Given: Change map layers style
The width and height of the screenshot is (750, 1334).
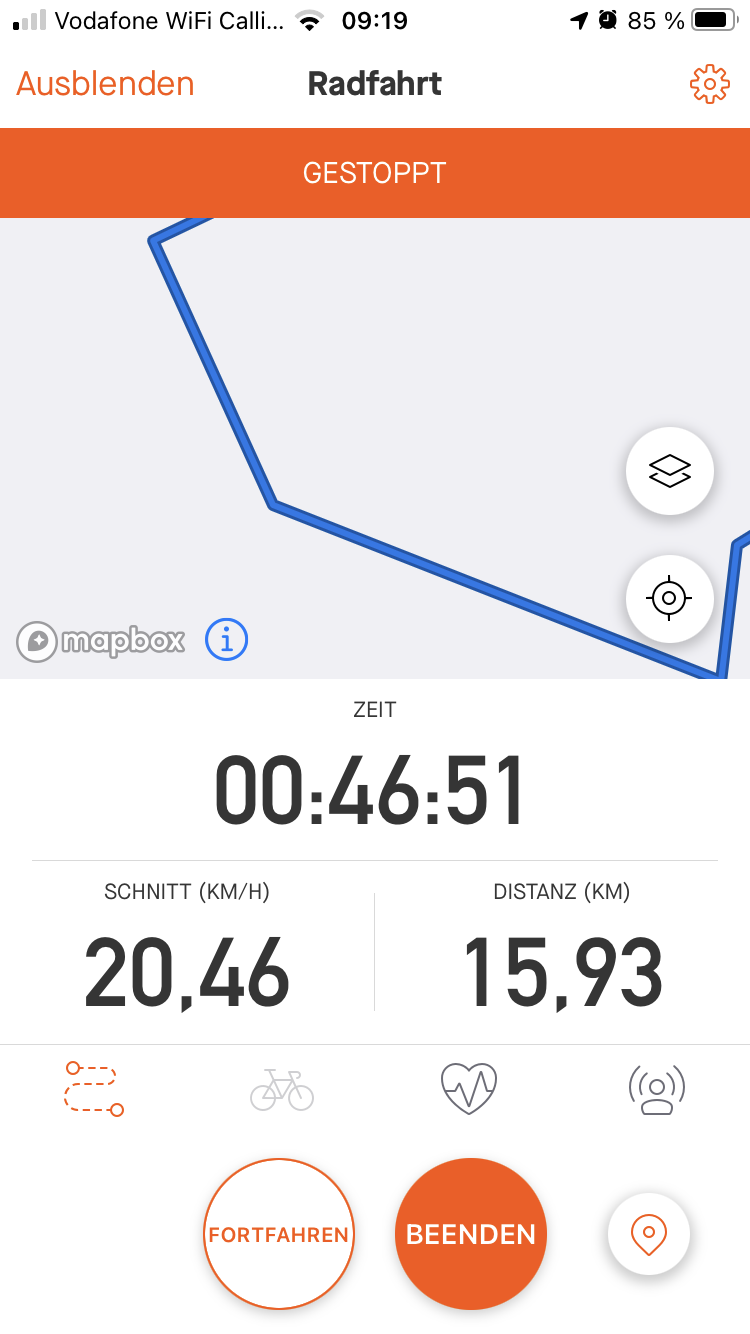Looking at the screenshot, I should pyautogui.click(x=669, y=471).
